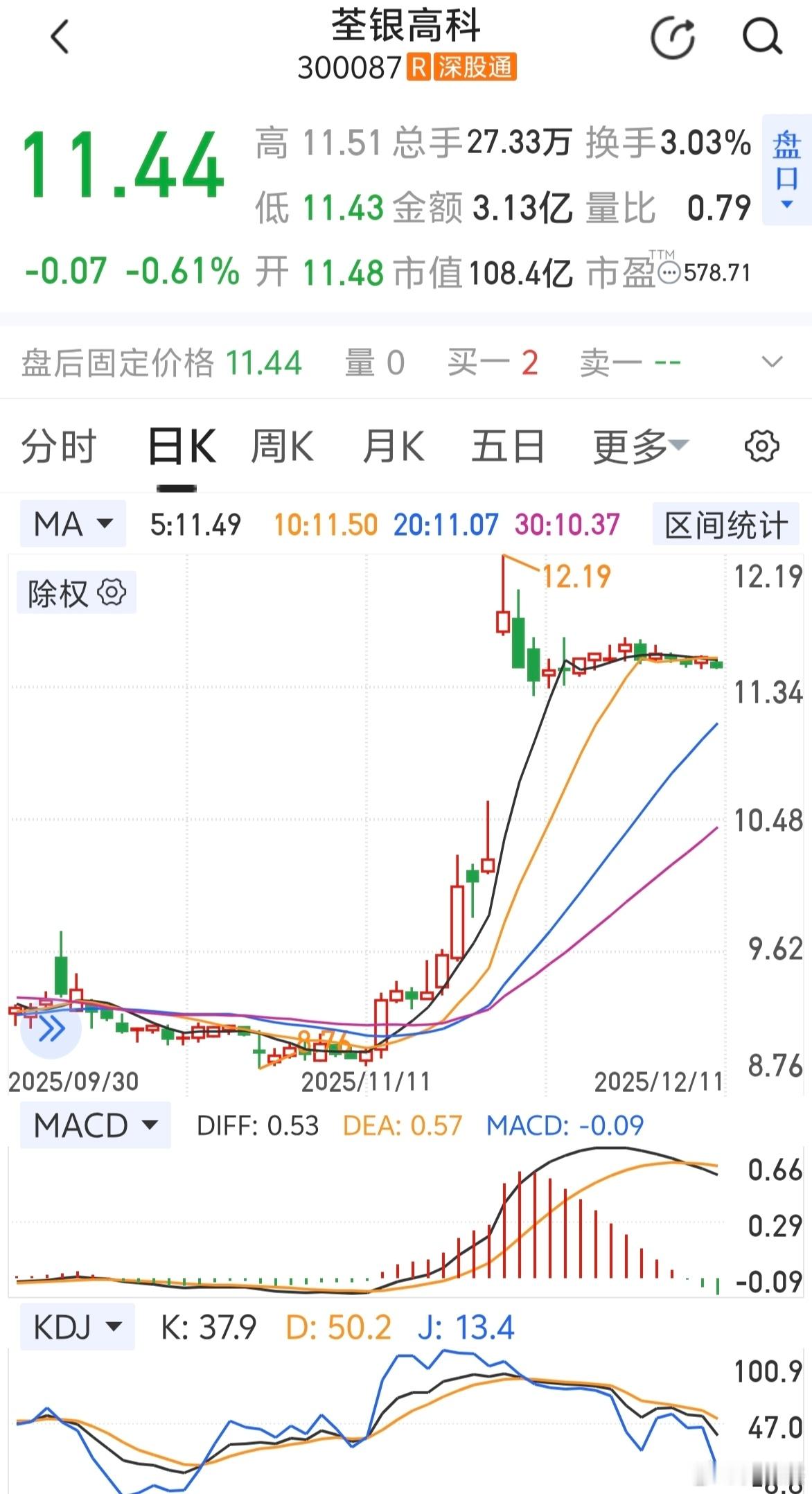
Task: Open the MACD indicator selector
Action: click(x=96, y=1125)
